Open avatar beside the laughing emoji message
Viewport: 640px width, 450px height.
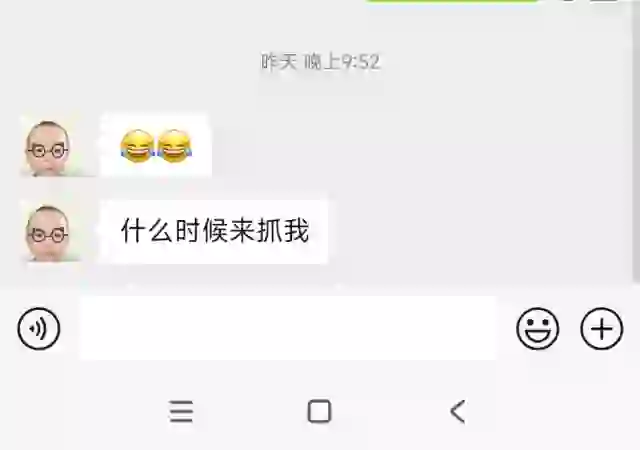tap(47, 148)
